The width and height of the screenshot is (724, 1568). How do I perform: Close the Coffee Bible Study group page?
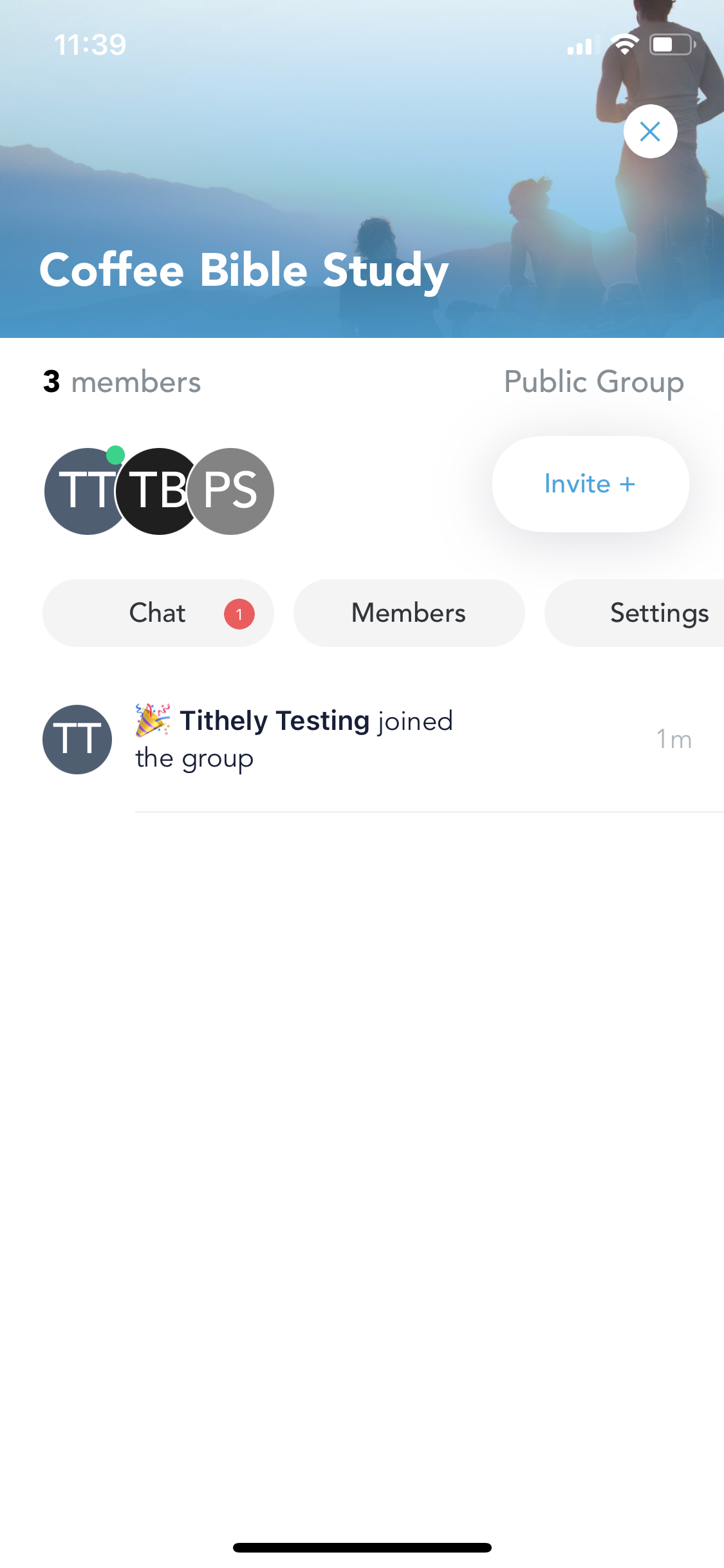(650, 131)
